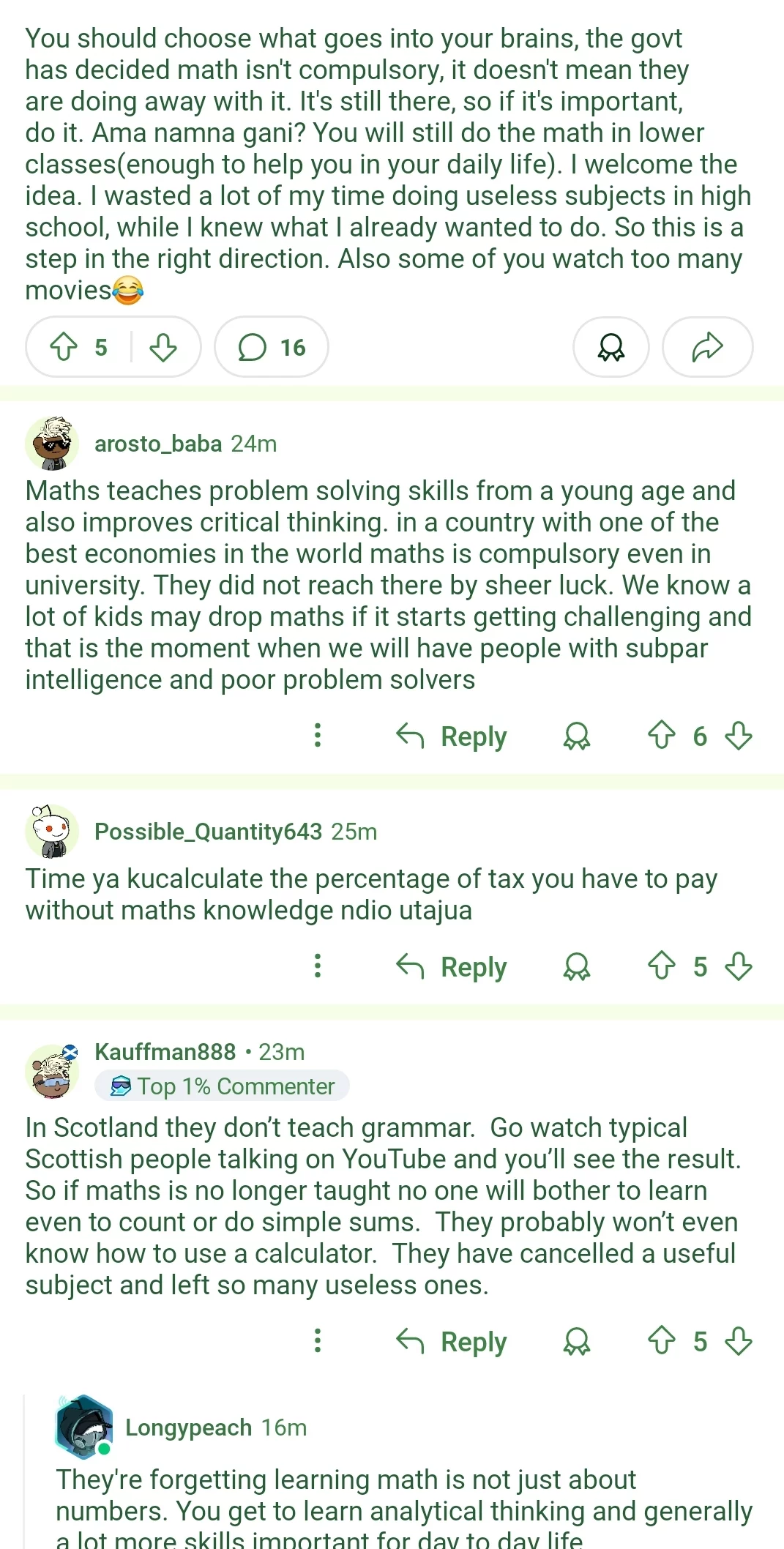Award Kauffman888's comment
This screenshot has width=784, height=1549.
(x=577, y=1341)
